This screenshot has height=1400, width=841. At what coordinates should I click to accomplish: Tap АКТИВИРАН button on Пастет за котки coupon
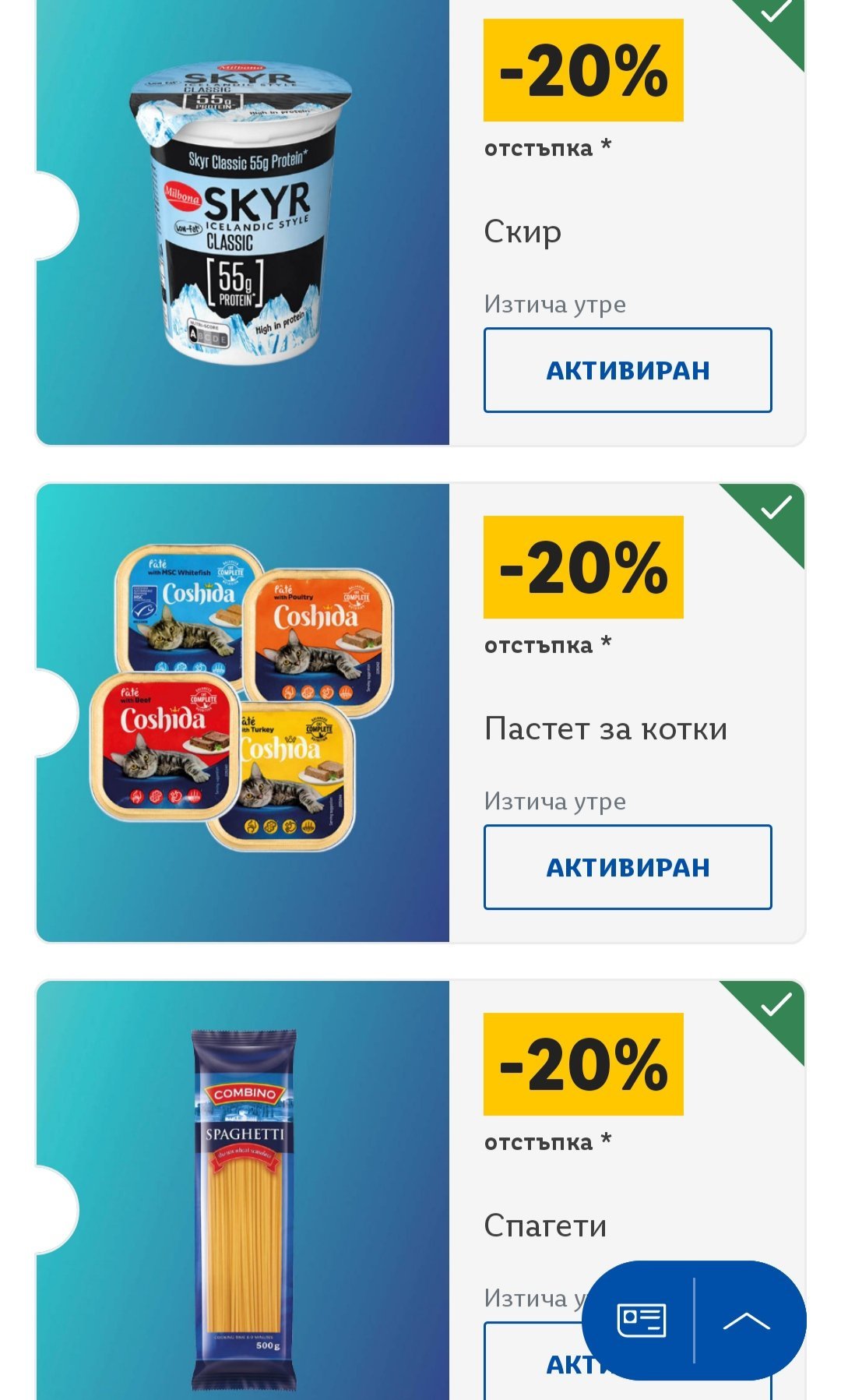(628, 867)
